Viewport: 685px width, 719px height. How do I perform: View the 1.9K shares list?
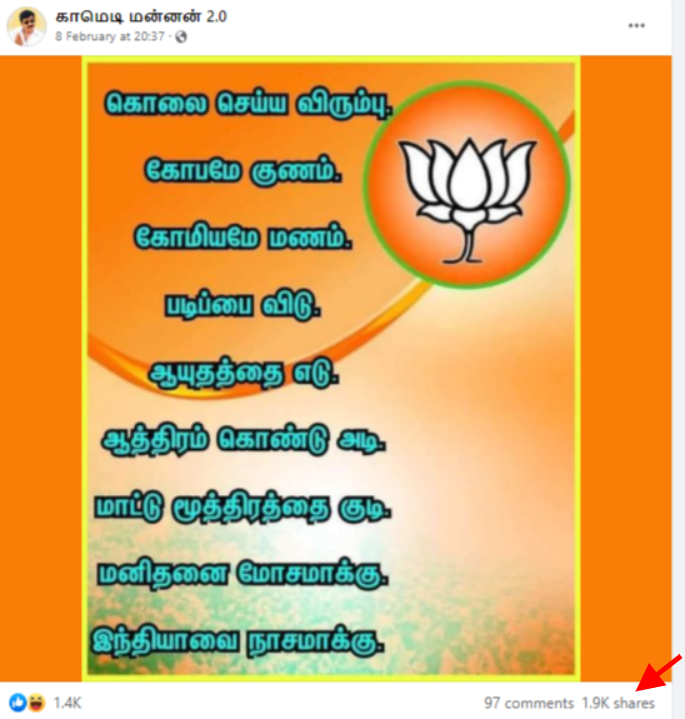tap(617, 703)
